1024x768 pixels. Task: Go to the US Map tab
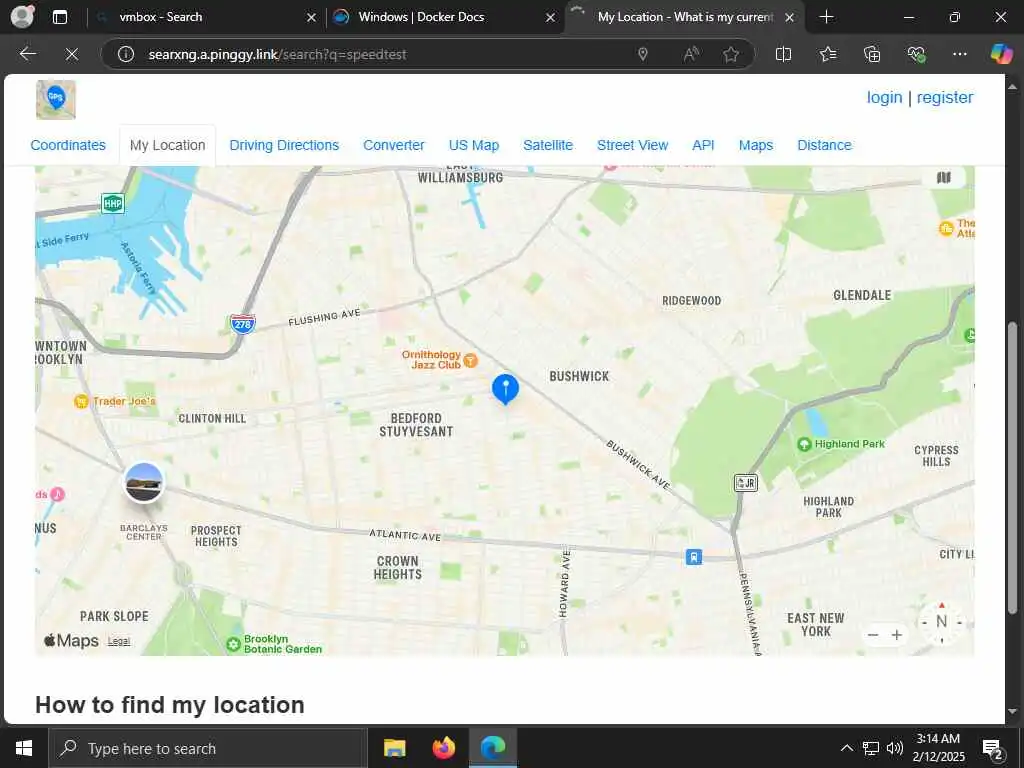point(473,145)
